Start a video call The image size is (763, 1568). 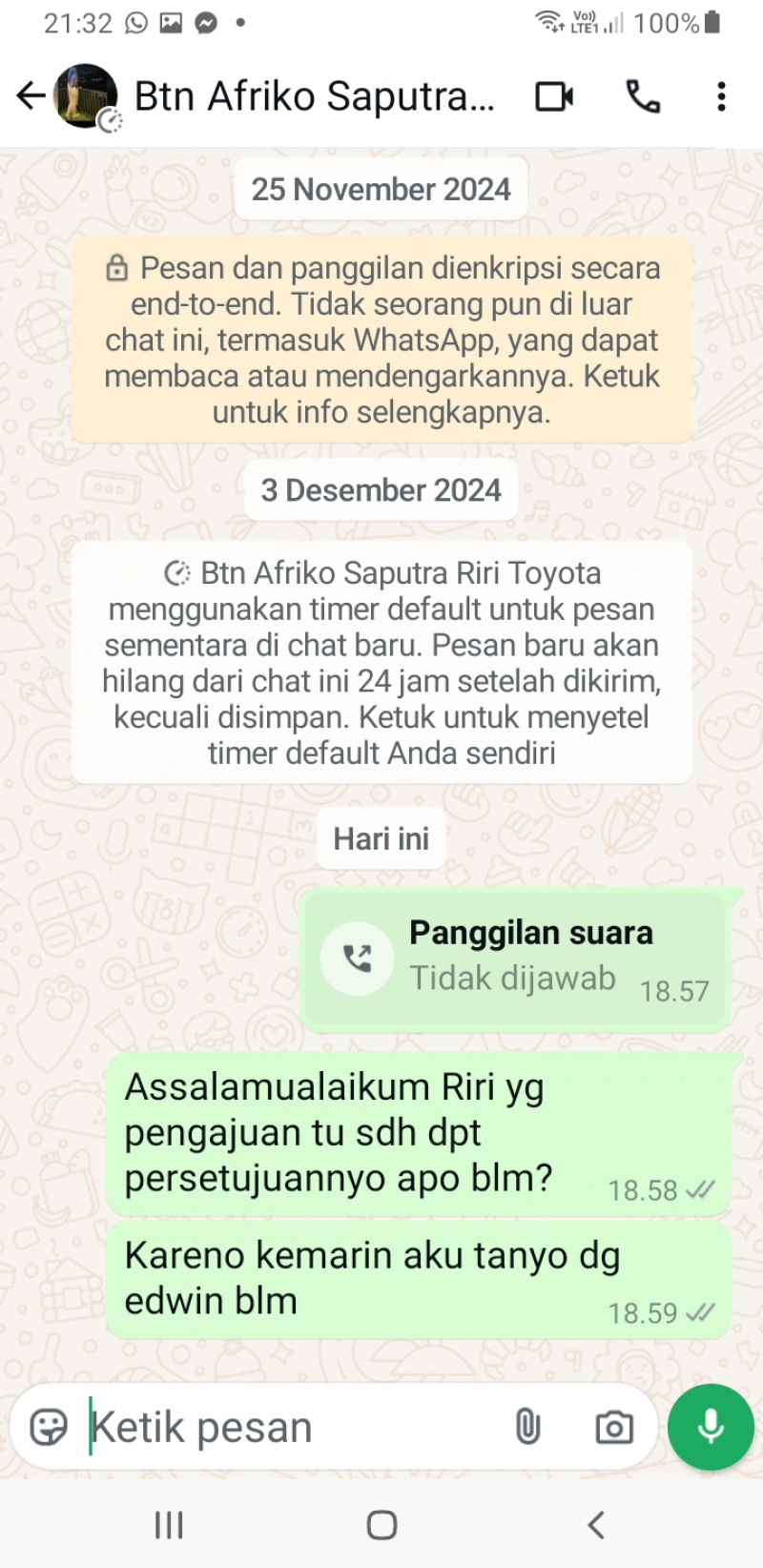coord(554,96)
